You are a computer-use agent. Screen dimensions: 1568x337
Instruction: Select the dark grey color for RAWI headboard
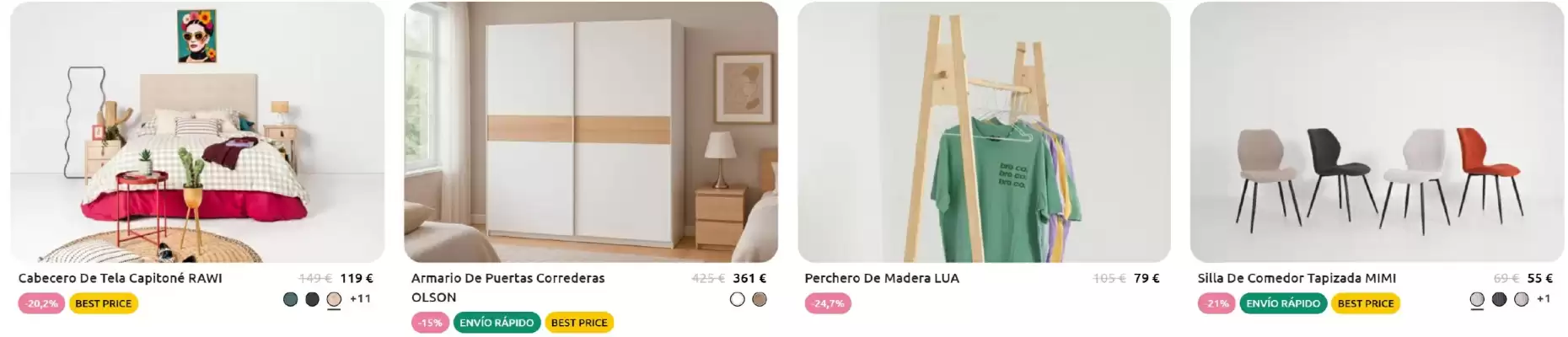click(313, 299)
